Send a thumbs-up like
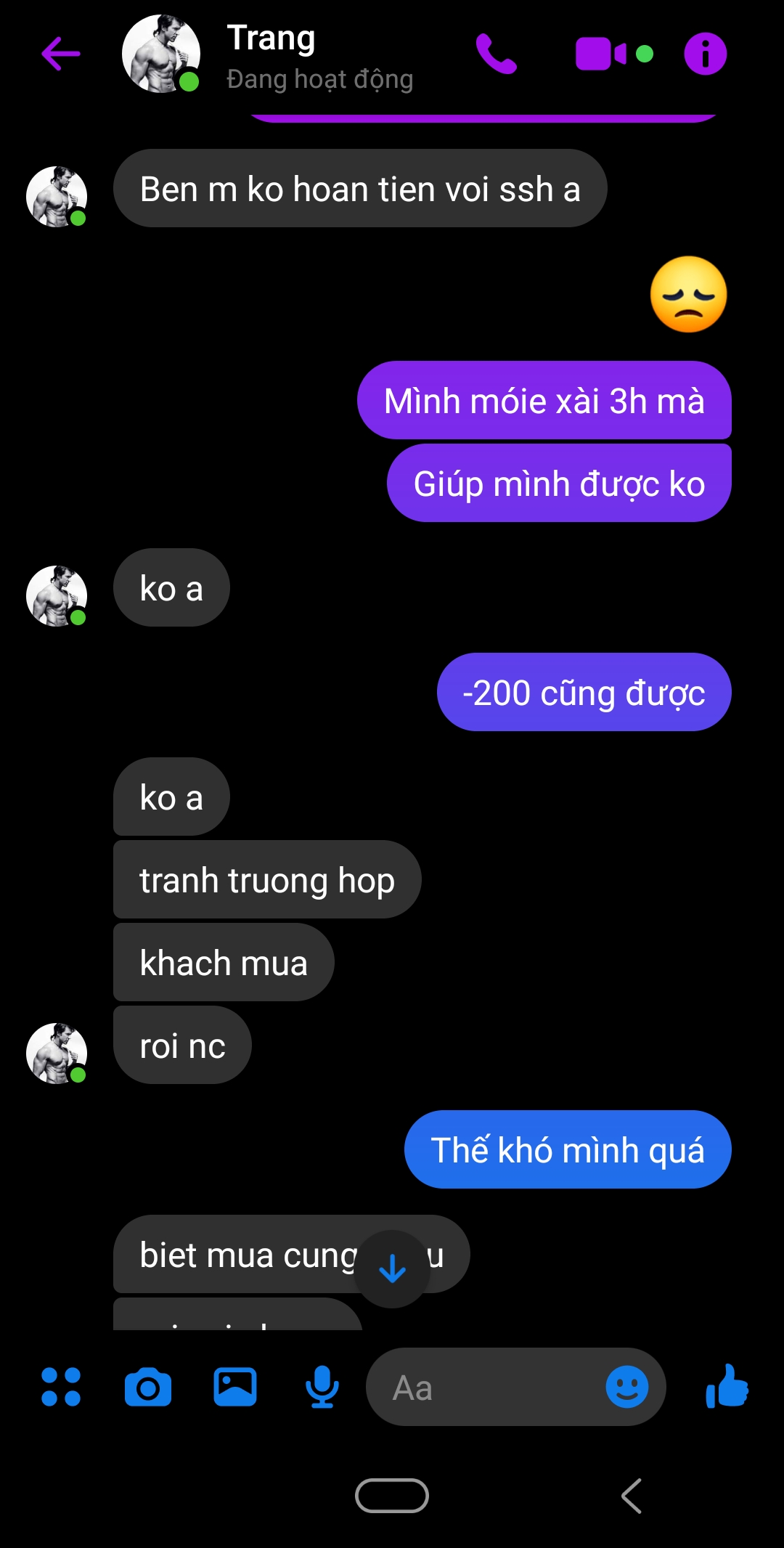784x1548 pixels. 727,1387
